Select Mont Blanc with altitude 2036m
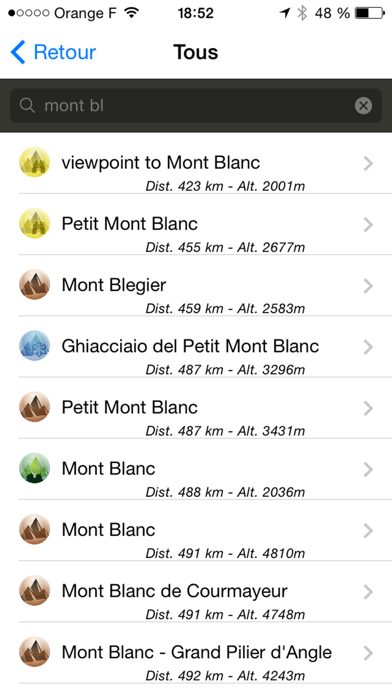The height and width of the screenshot is (696, 392). 196,470
